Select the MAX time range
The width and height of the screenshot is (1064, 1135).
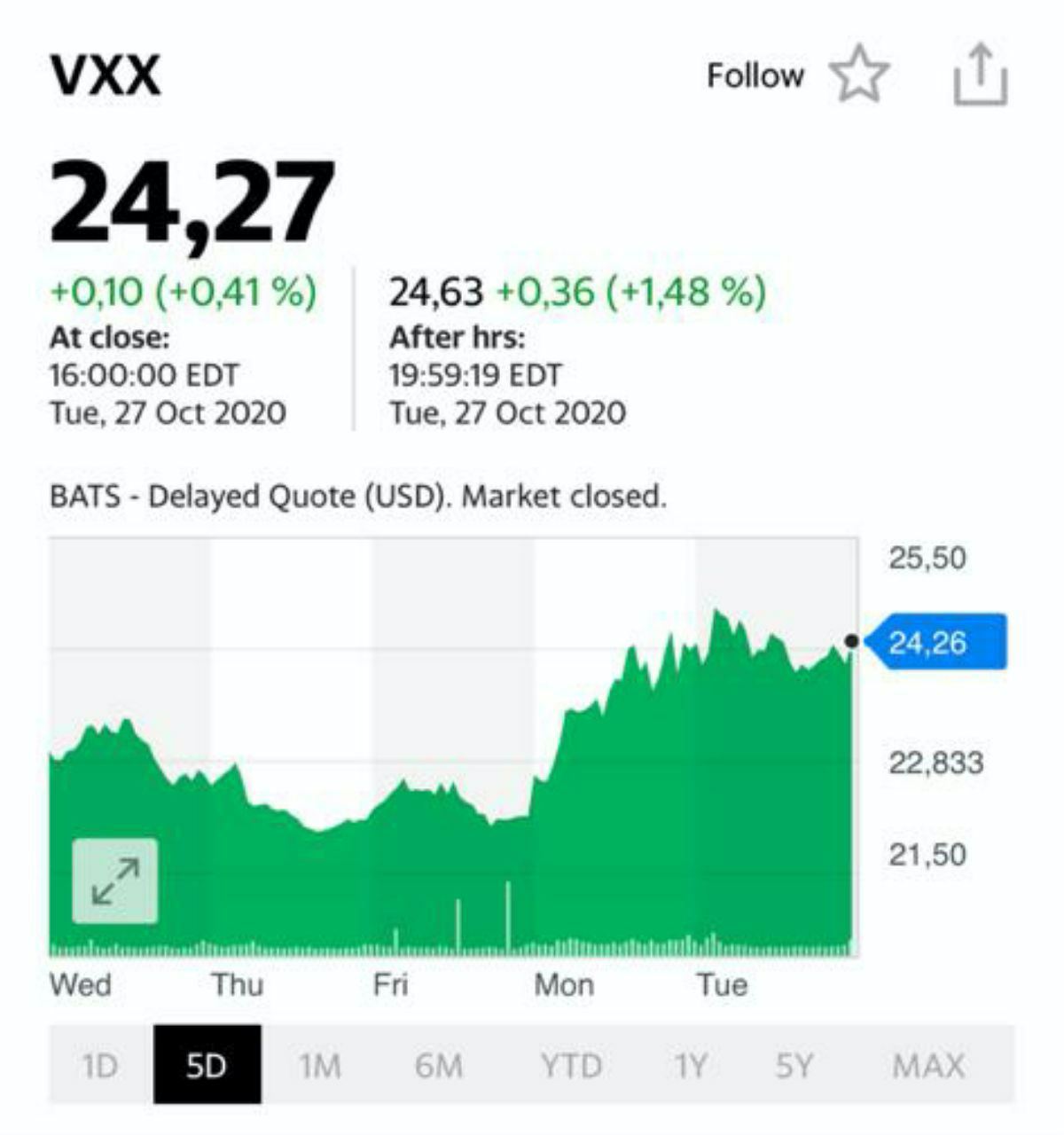click(x=928, y=1065)
